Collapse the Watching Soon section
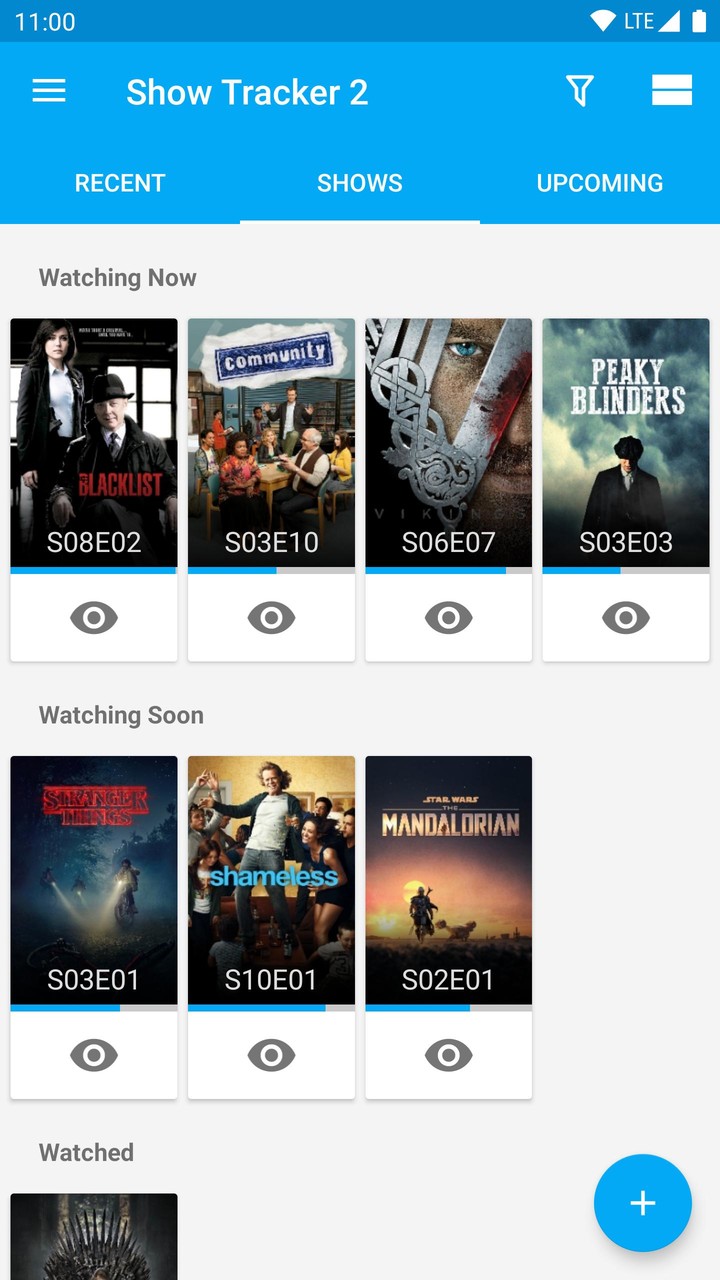Image resolution: width=720 pixels, height=1280 pixels. click(120, 715)
